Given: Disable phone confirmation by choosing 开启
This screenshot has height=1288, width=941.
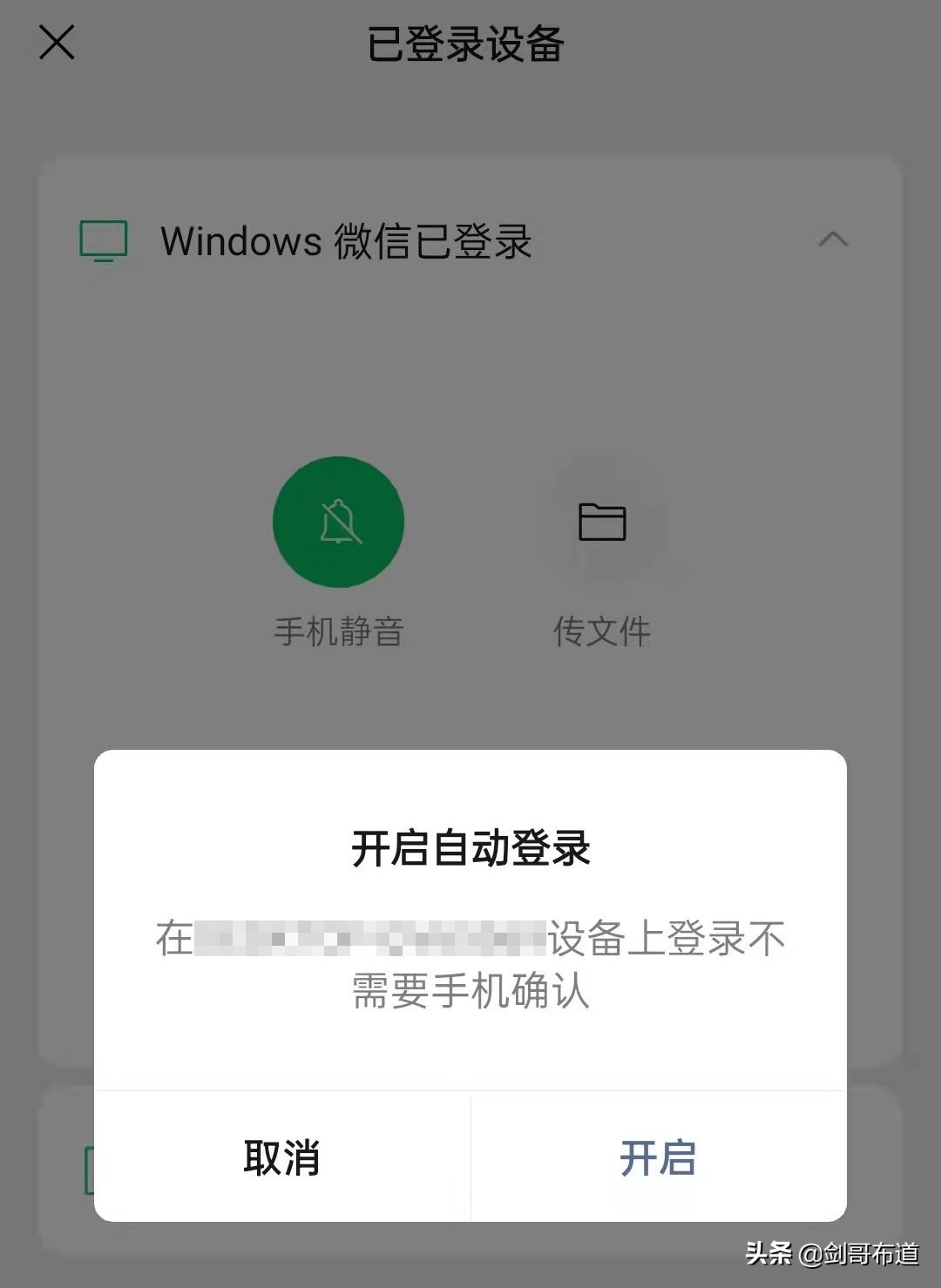Looking at the screenshot, I should click(659, 1158).
